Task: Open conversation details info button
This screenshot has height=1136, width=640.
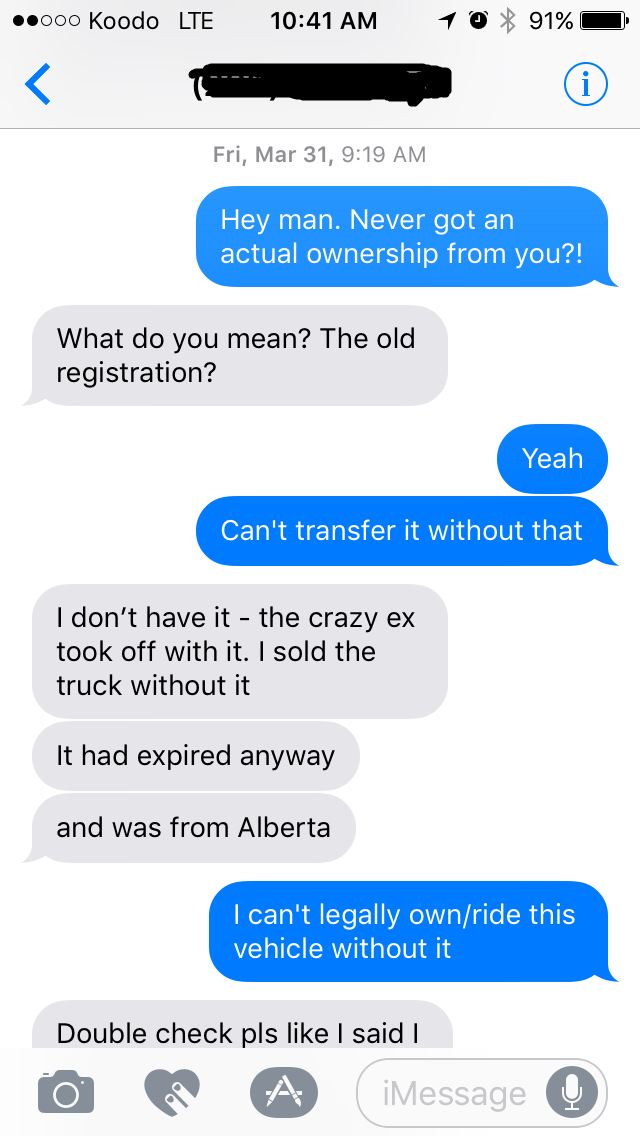Action: [x=585, y=86]
